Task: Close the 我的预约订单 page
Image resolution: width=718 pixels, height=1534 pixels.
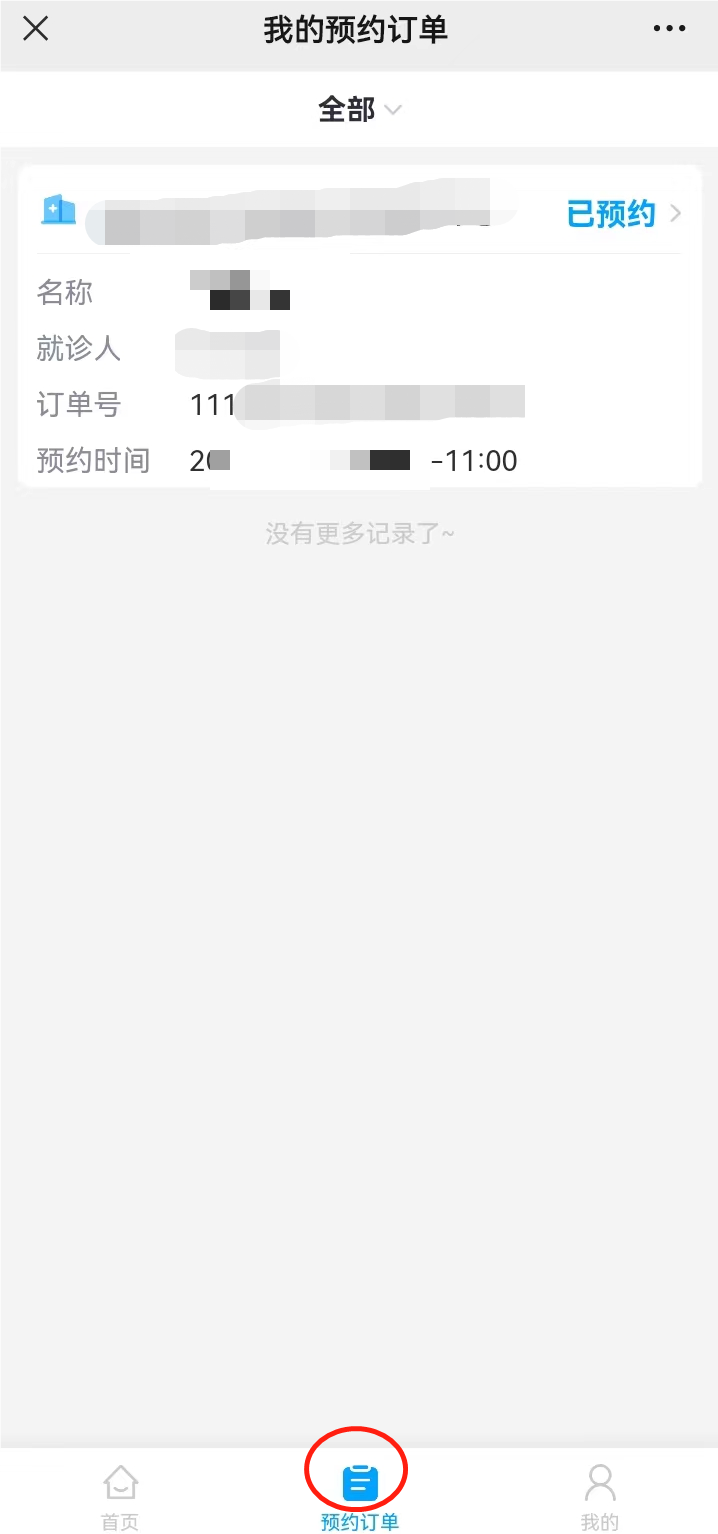Action: (x=36, y=29)
